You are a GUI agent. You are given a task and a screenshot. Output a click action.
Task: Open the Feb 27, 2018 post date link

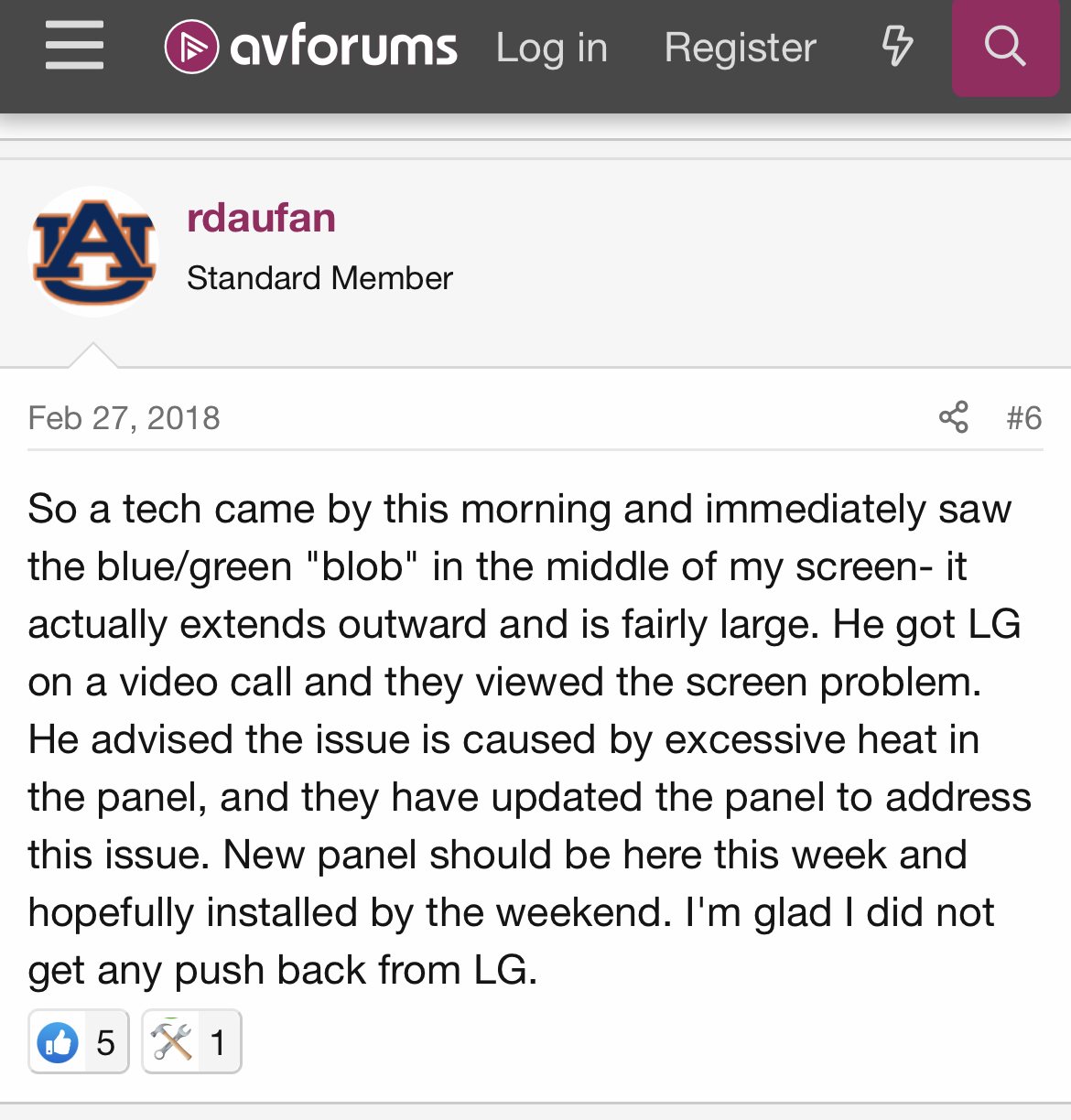124,418
